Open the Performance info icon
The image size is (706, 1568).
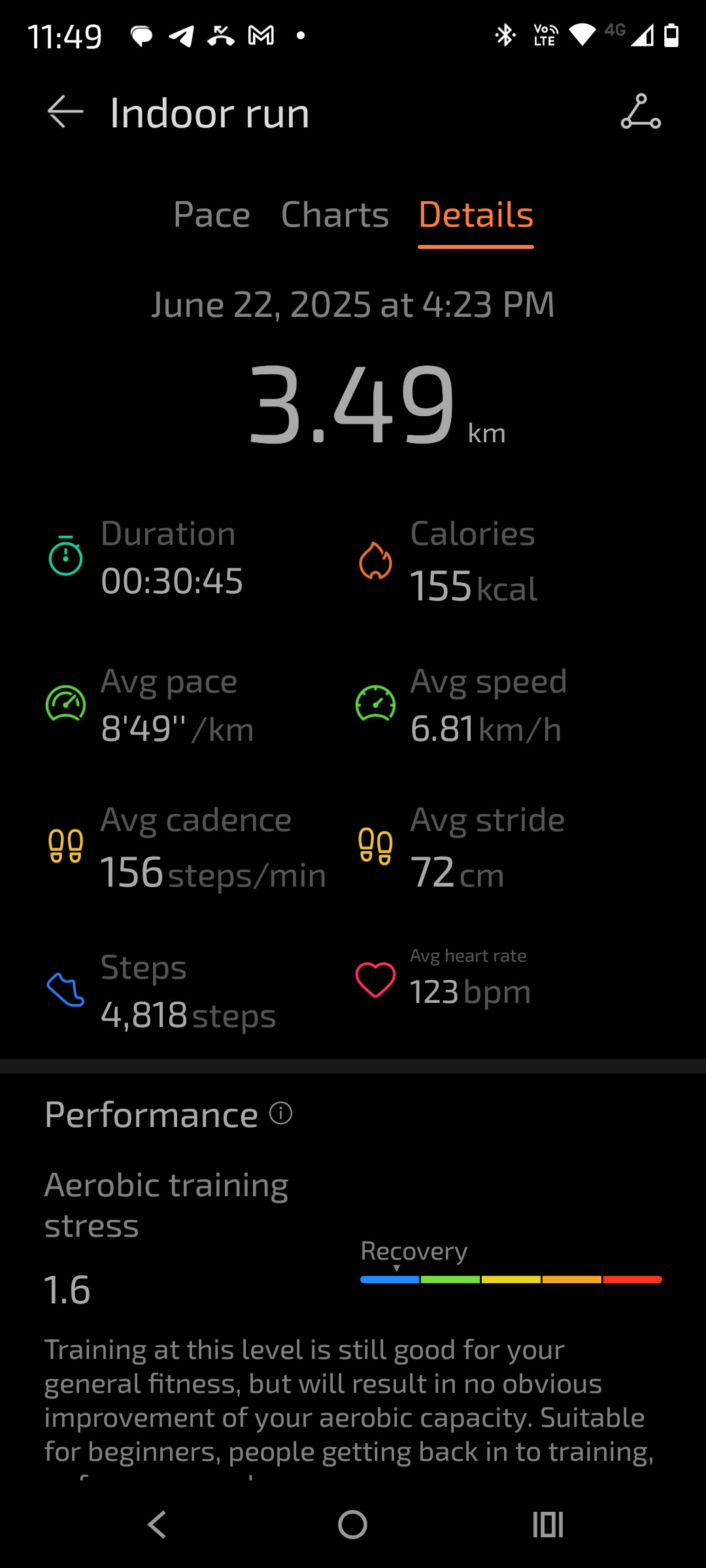tap(281, 1113)
